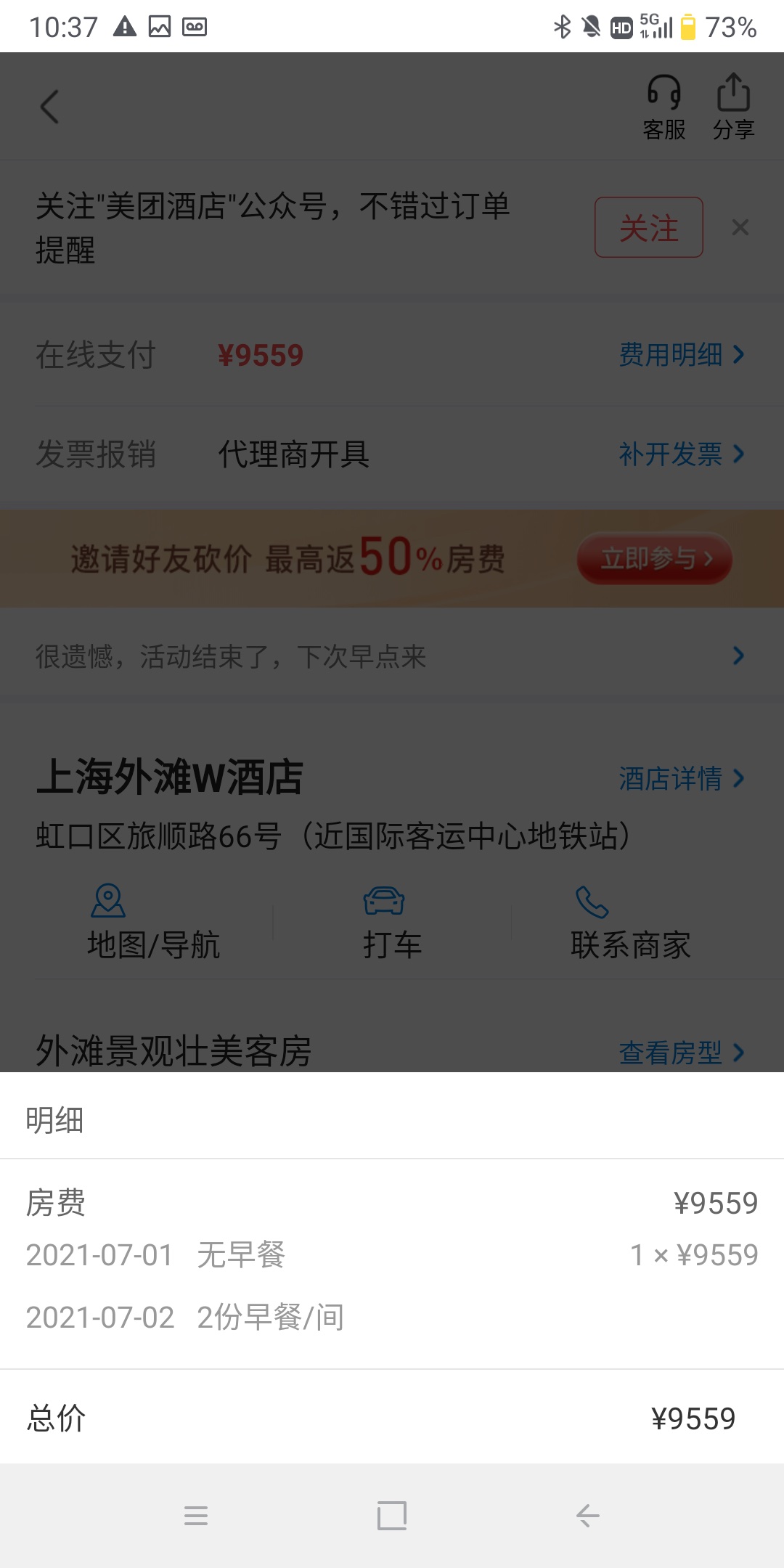Screen dimensions: 784x1568
Task: Go back with the top-left arrow
Action: point(49,106)
